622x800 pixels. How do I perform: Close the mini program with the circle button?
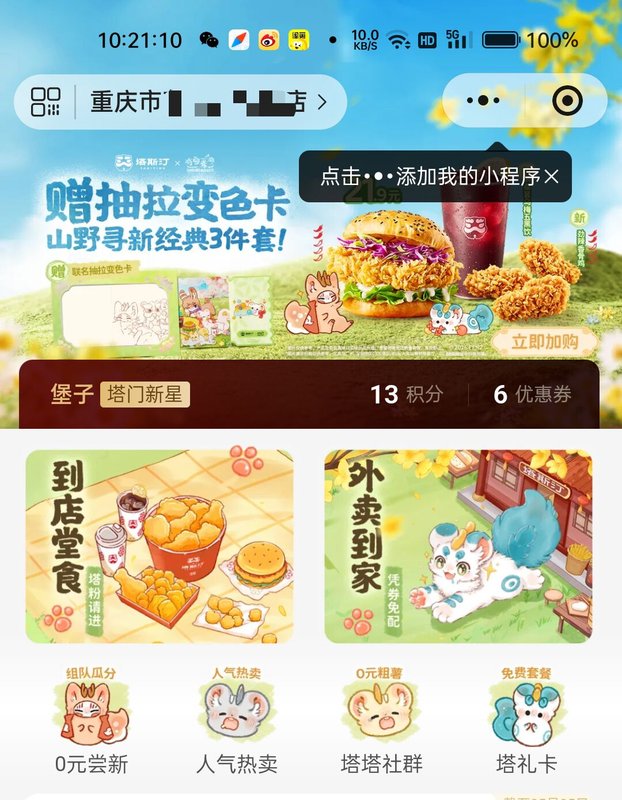click(566, 100)
